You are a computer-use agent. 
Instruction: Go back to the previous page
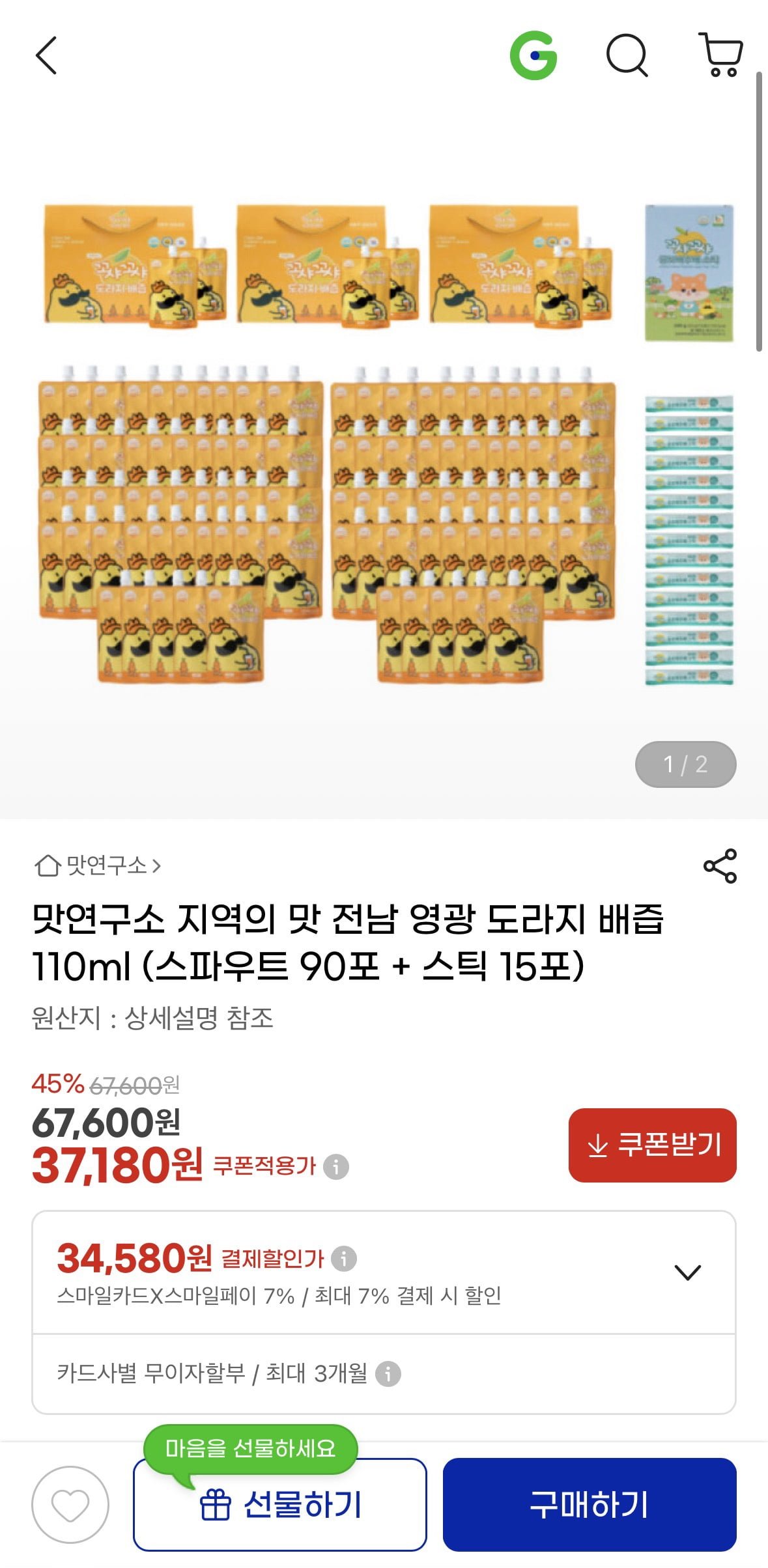tap(46, 55)
